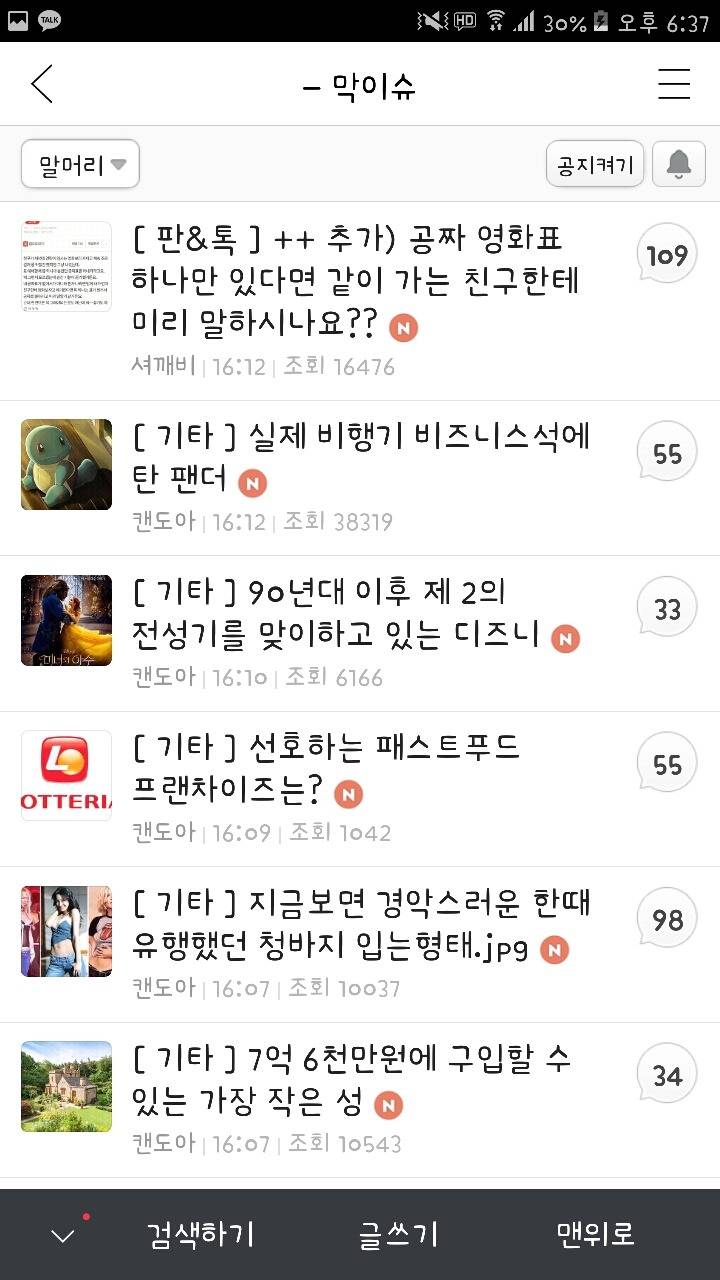Open the 말머리 dropdown arrow

[117, 165]
